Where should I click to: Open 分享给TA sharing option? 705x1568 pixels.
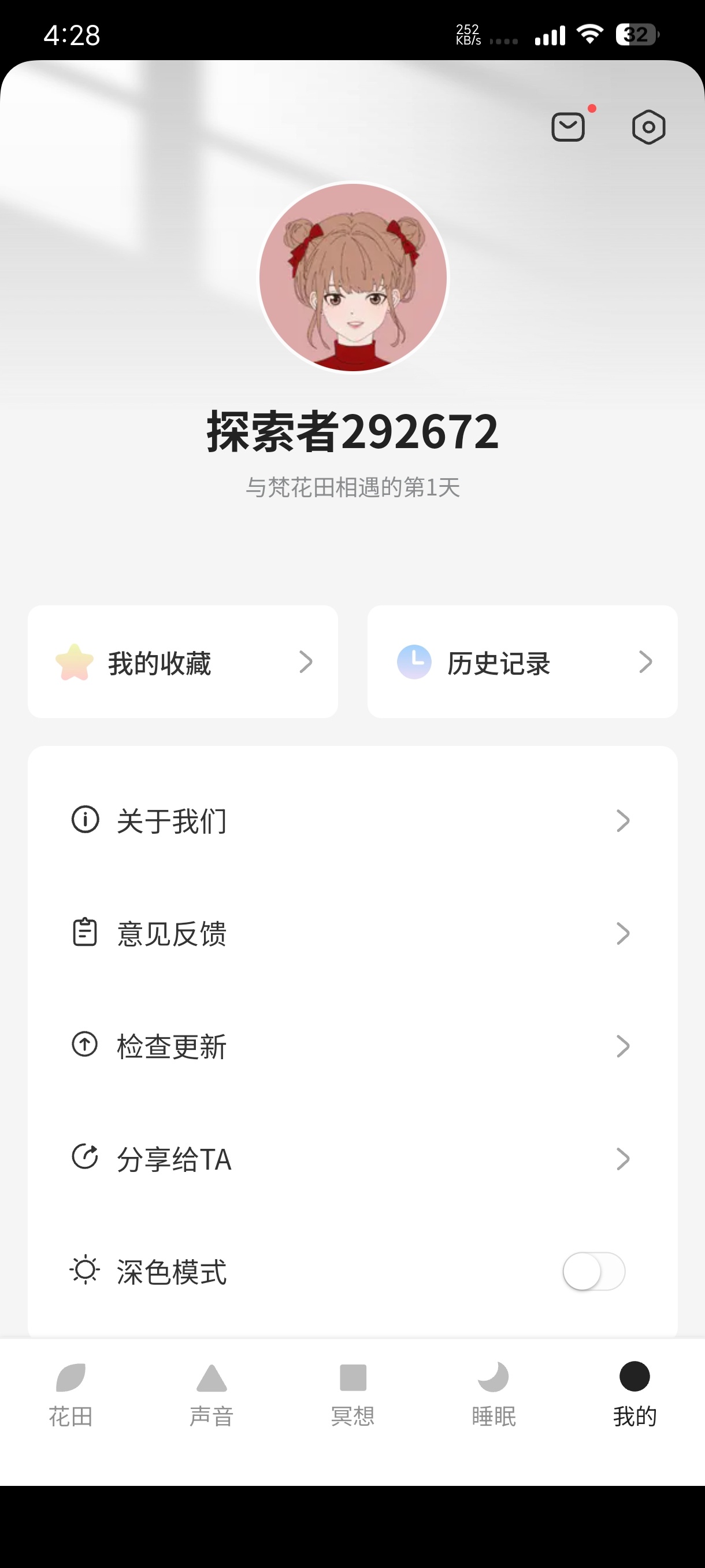pos(173,1160)
